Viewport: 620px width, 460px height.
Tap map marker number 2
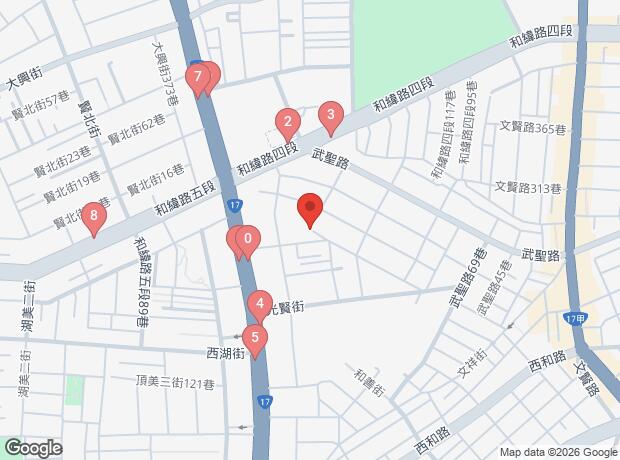click(288, 125)
